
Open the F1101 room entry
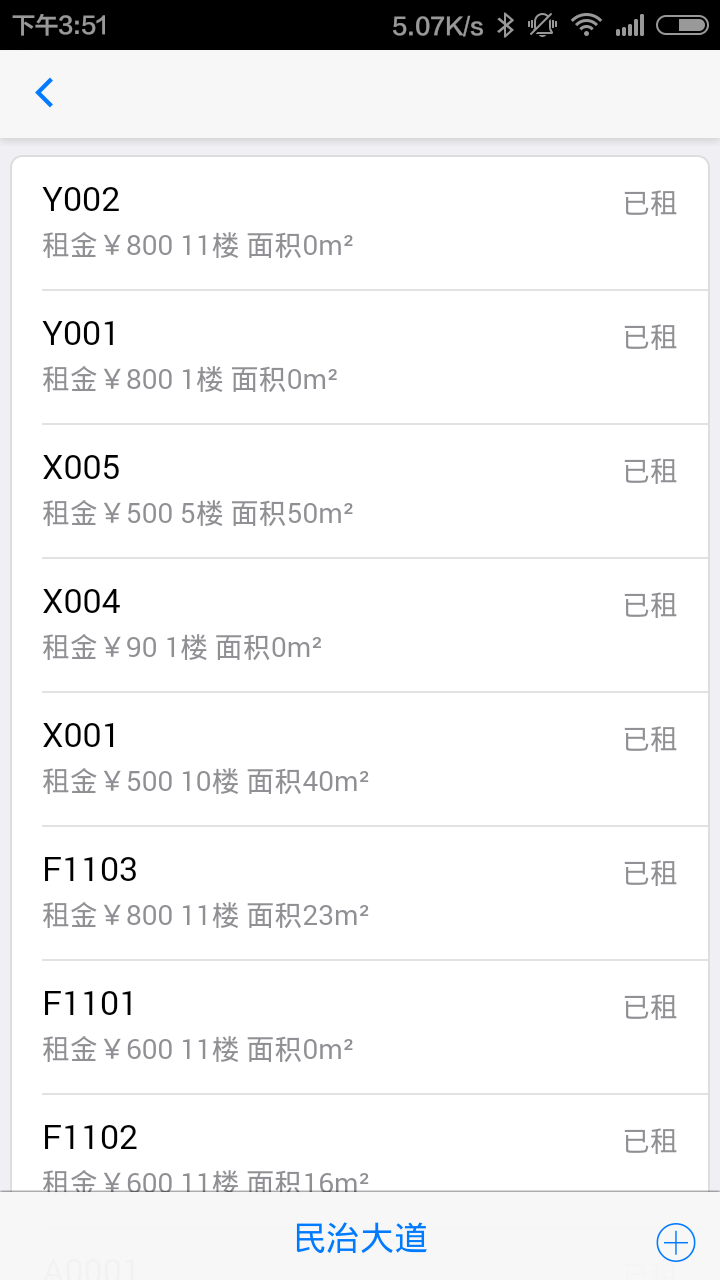point(360,1028)
